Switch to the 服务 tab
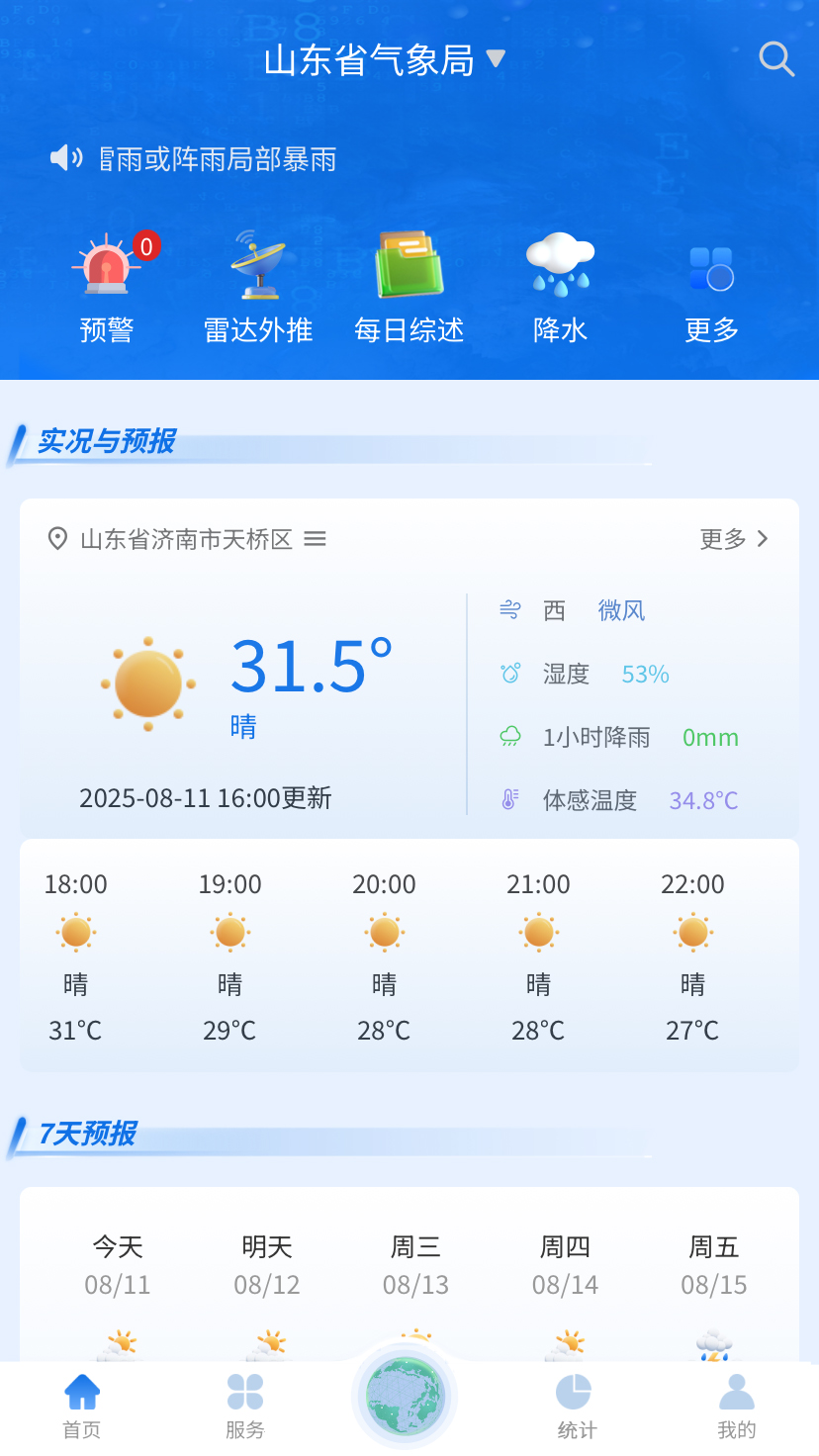819x1456 pixels. pyautogui.click(x=244, y=1406)
